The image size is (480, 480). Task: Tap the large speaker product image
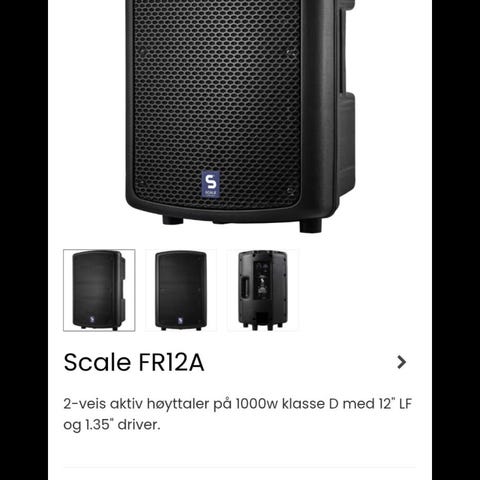click(240, 117)
